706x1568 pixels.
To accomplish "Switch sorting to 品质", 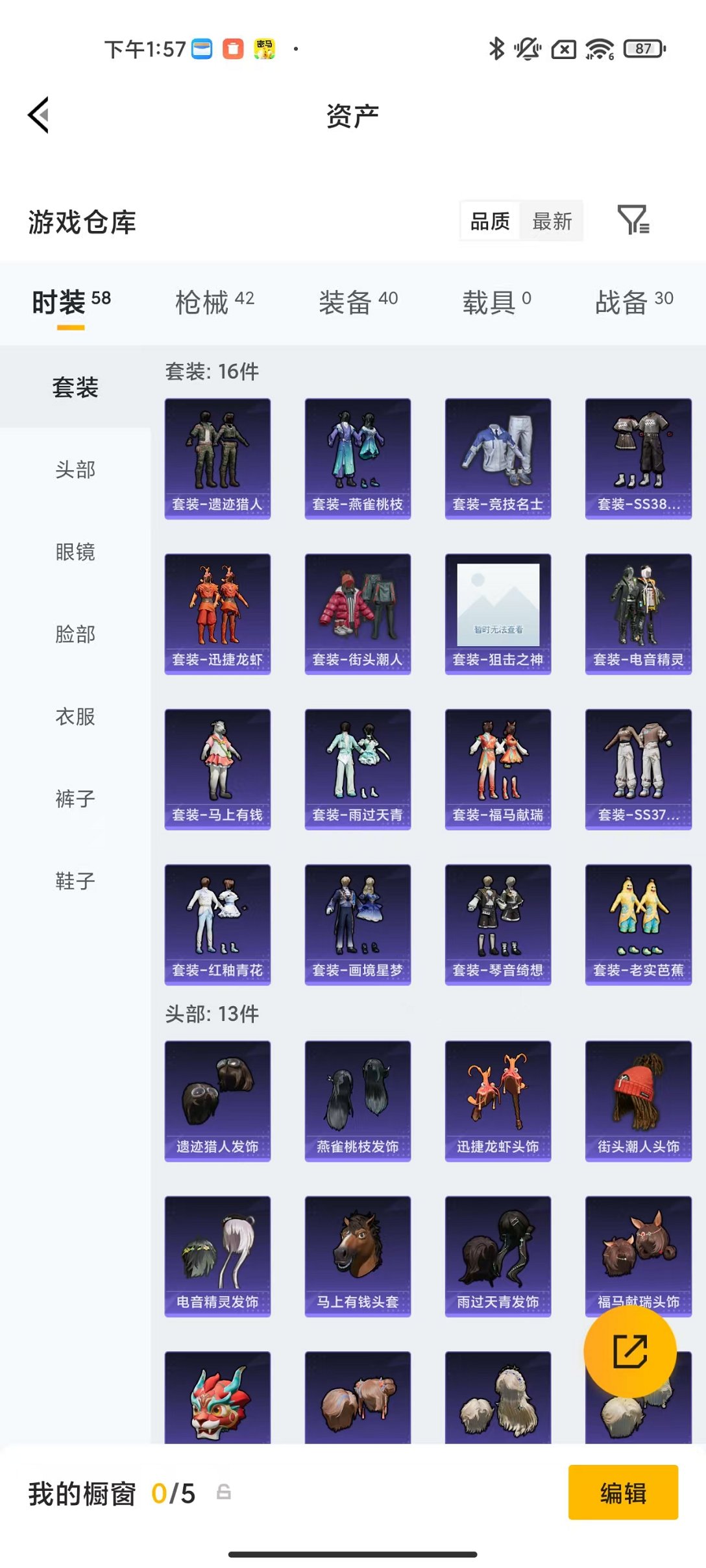I will point(489,221).
